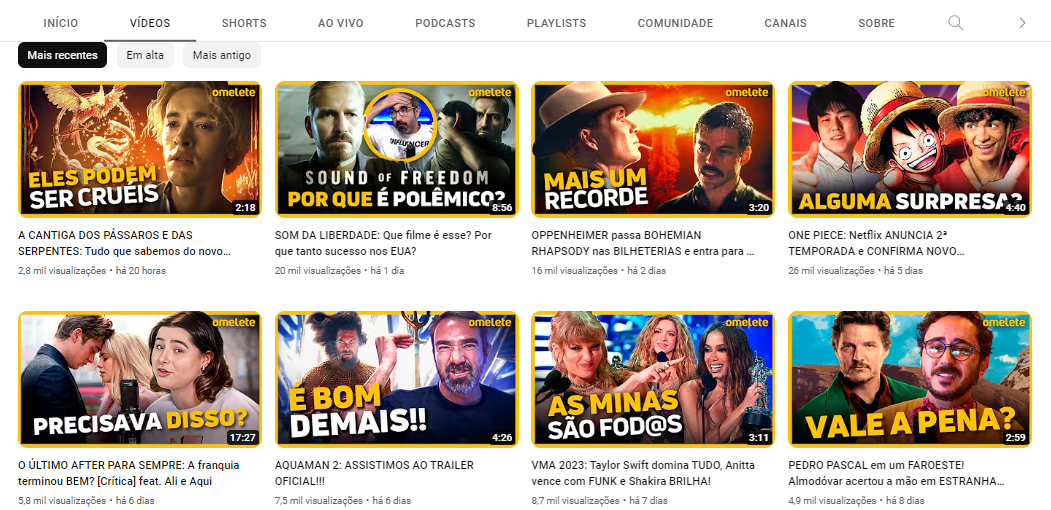Viewport: 1051px width, 510px height.
Task: Watch the Aquaman 2 trailer reaction
Action: coord(396,379)
